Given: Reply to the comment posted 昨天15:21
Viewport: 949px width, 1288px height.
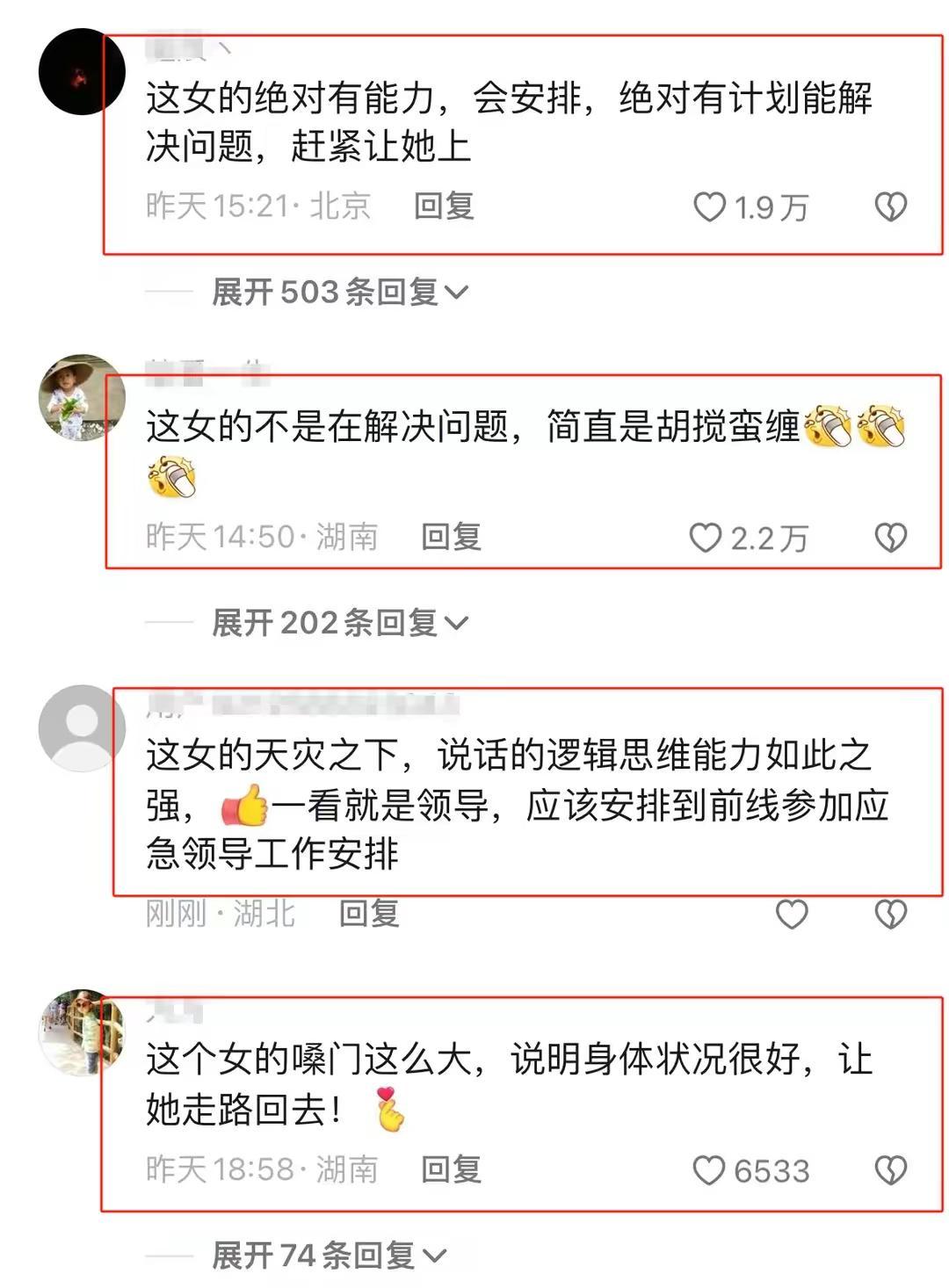Looking at the screenshot, I should pyautogui.click(x=444, y=206).
